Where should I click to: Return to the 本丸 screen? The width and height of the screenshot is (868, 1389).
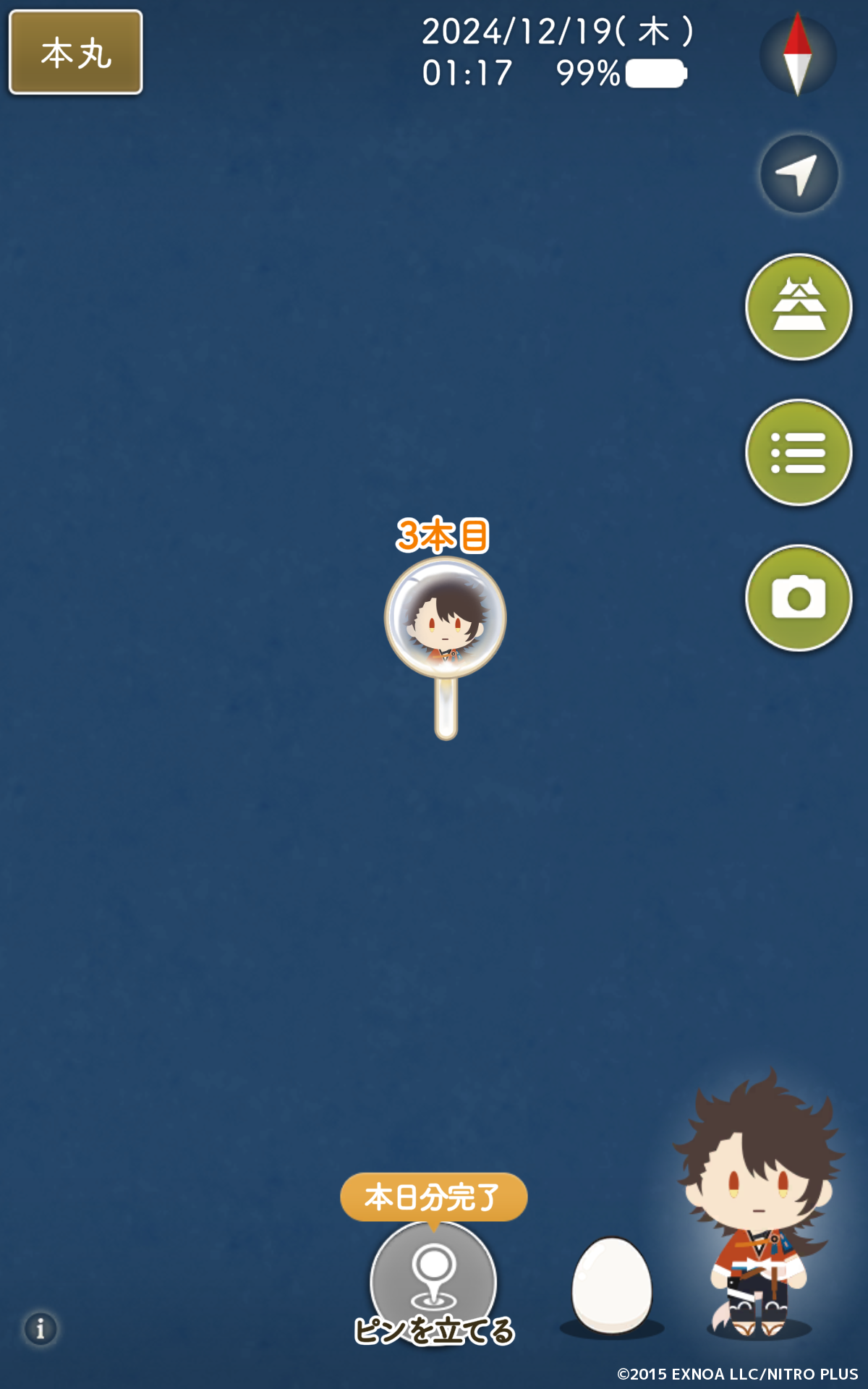76,52
